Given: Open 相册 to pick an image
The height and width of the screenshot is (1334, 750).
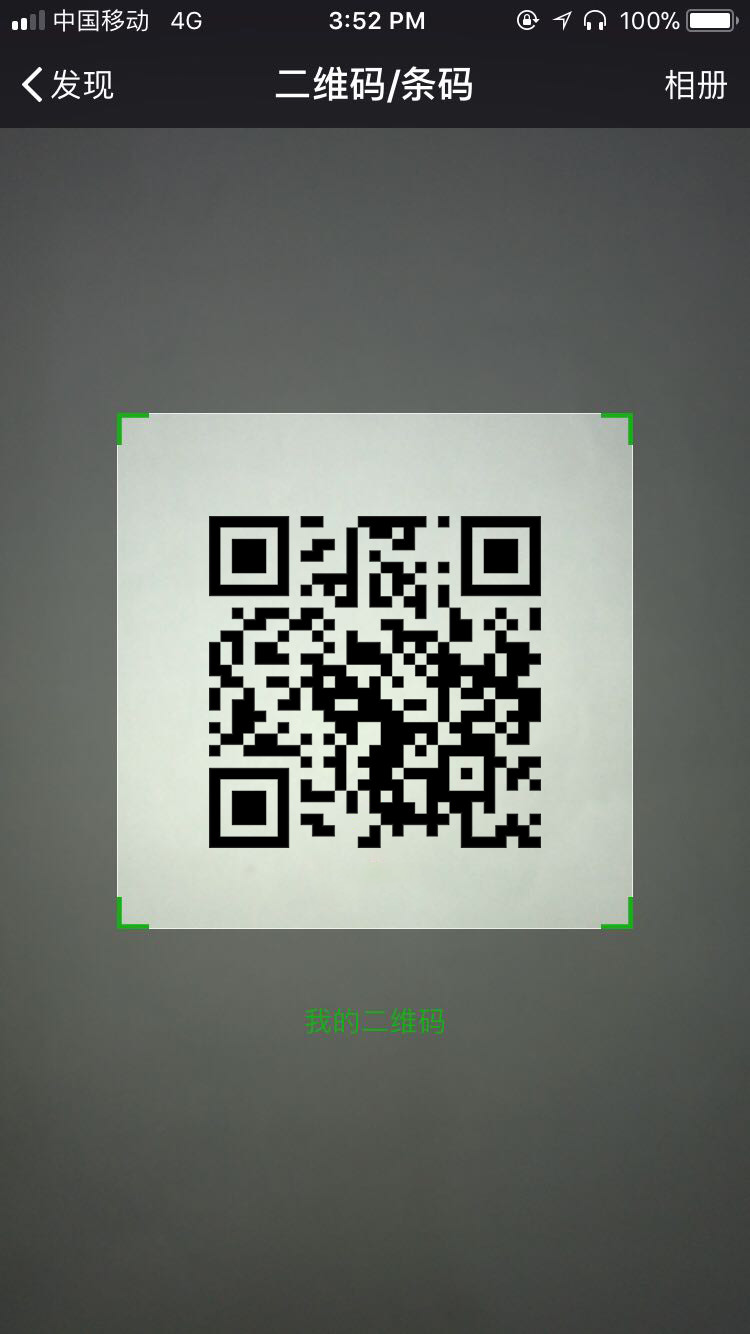Looking at the screenshot, I should click(695, 85).
